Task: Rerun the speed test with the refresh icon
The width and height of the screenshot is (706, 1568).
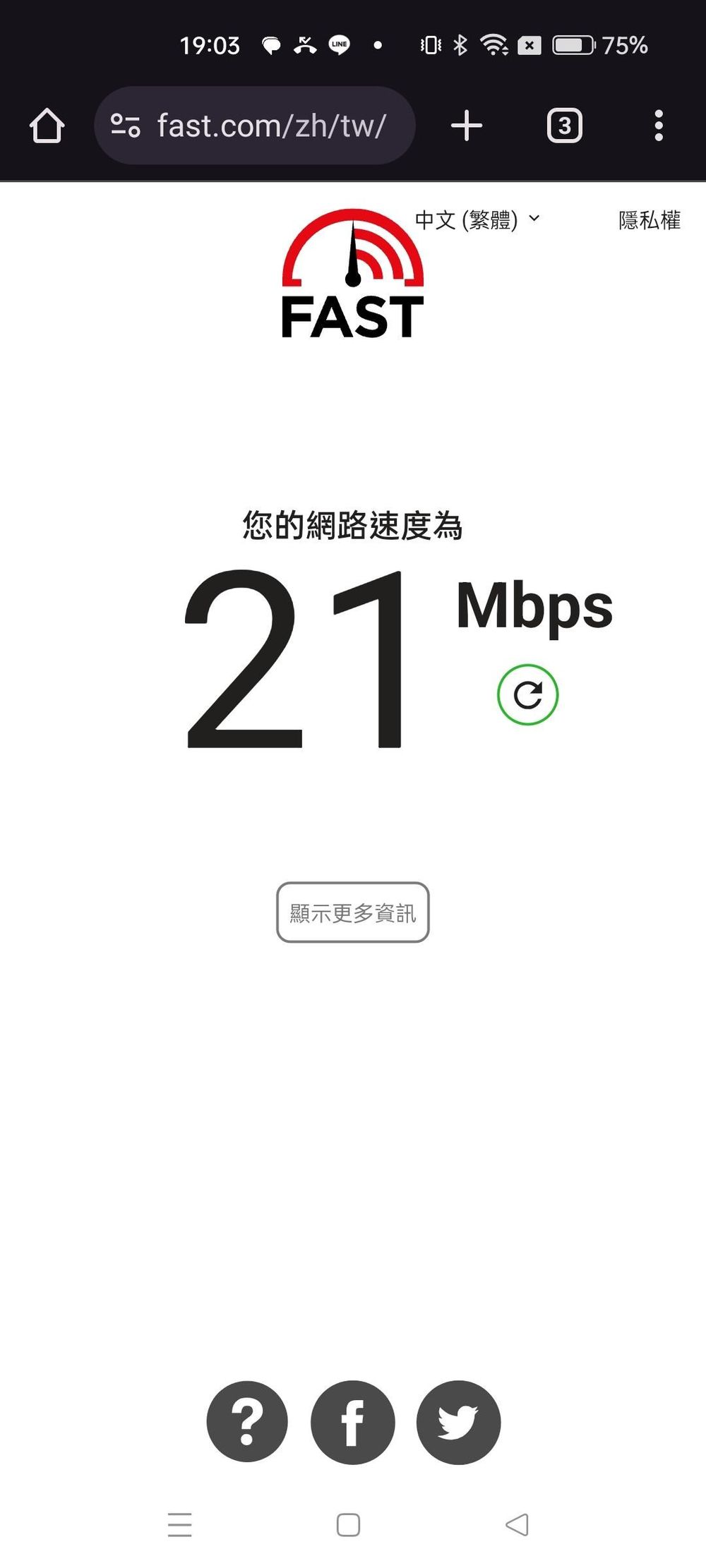Action: [527, 695]
